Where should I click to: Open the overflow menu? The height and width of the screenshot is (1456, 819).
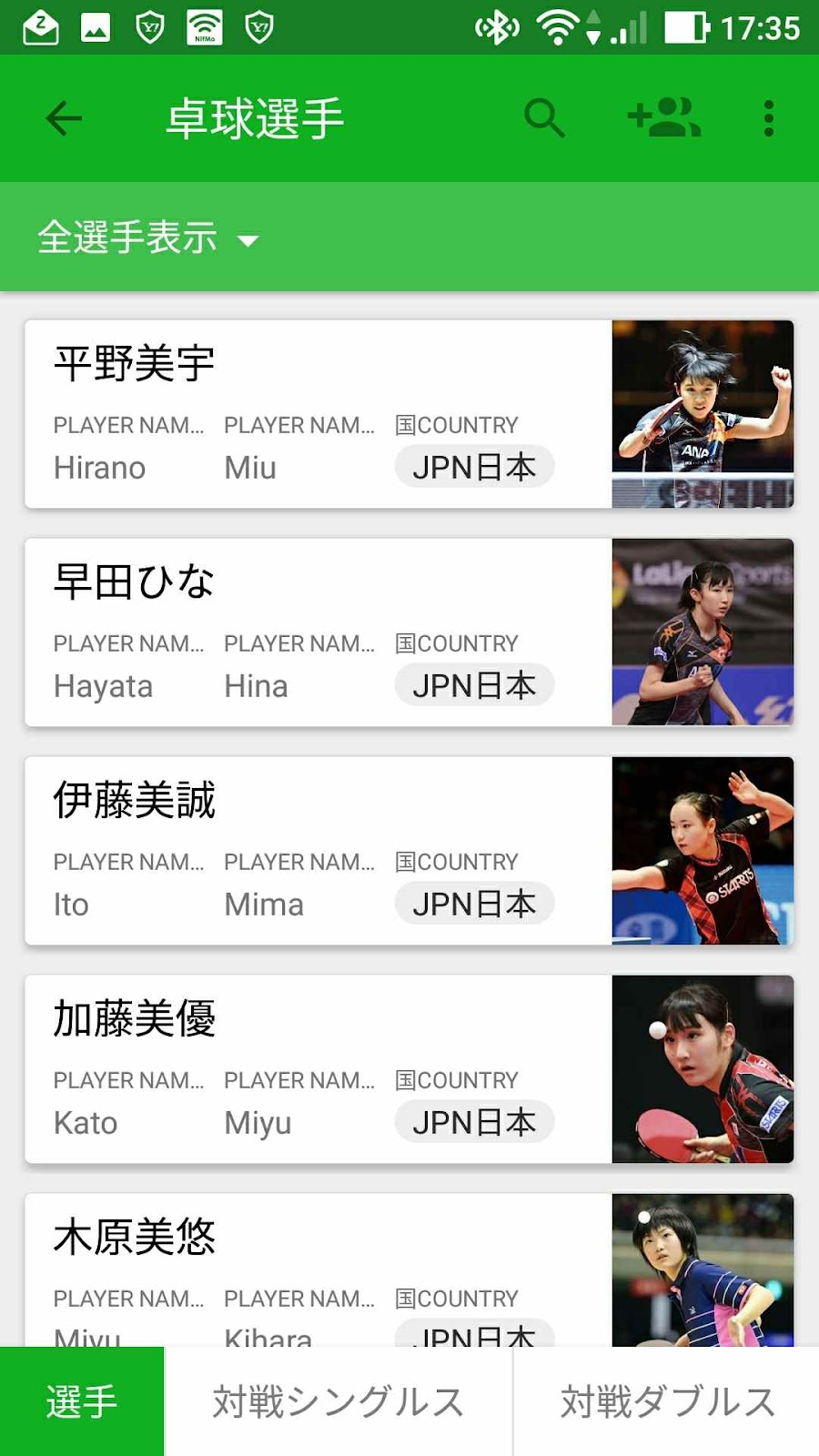click(x=769, y=118)
